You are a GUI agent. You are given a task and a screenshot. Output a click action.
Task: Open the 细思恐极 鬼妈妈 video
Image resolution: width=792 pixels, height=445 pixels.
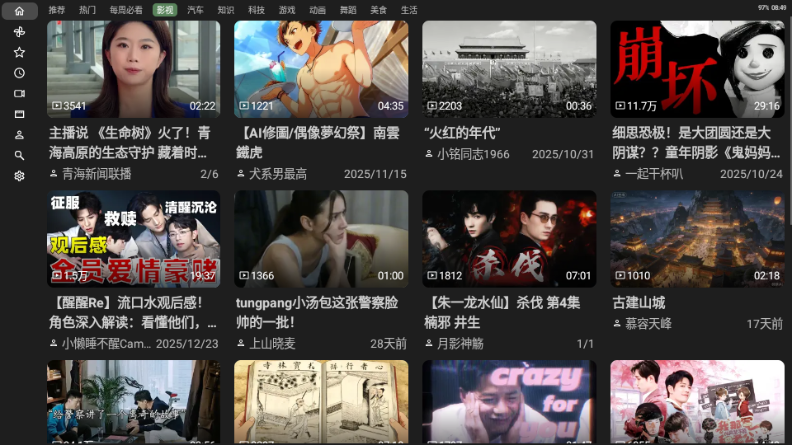pyautogui.click(x=697, y=70)
